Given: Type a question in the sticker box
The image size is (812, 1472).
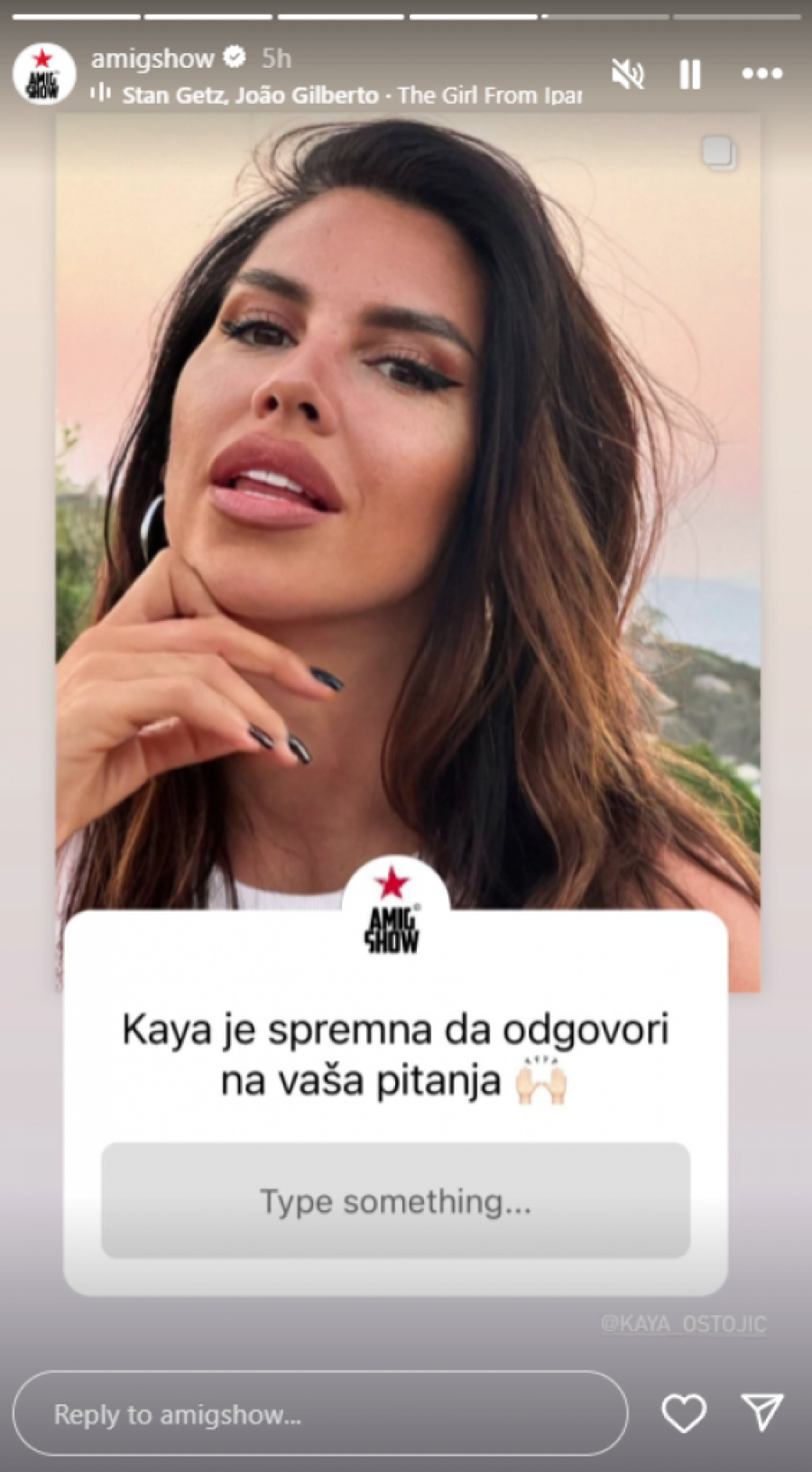Looking at the screenshot, I should pyautogui.click(x=395, y=1200).
